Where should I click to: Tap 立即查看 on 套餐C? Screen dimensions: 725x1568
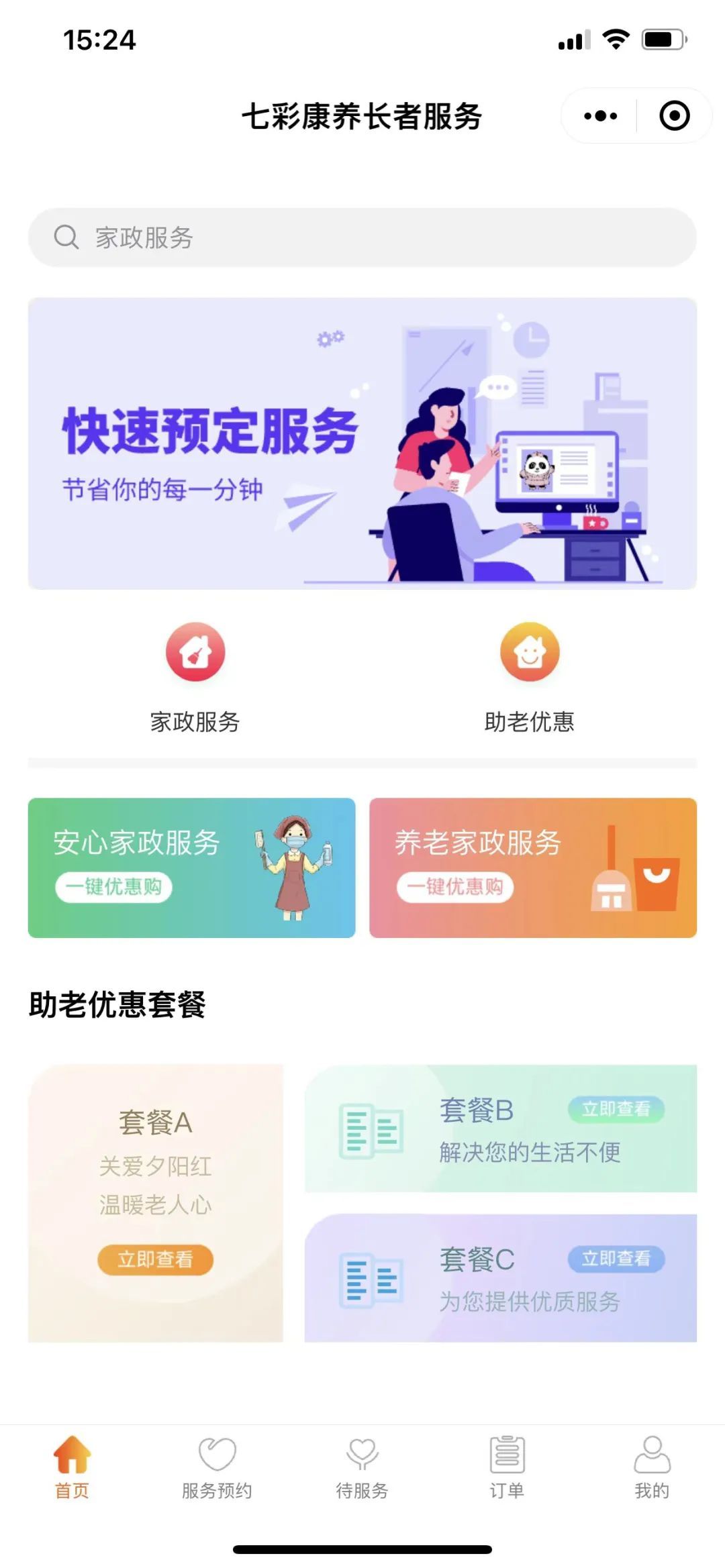616,1259
